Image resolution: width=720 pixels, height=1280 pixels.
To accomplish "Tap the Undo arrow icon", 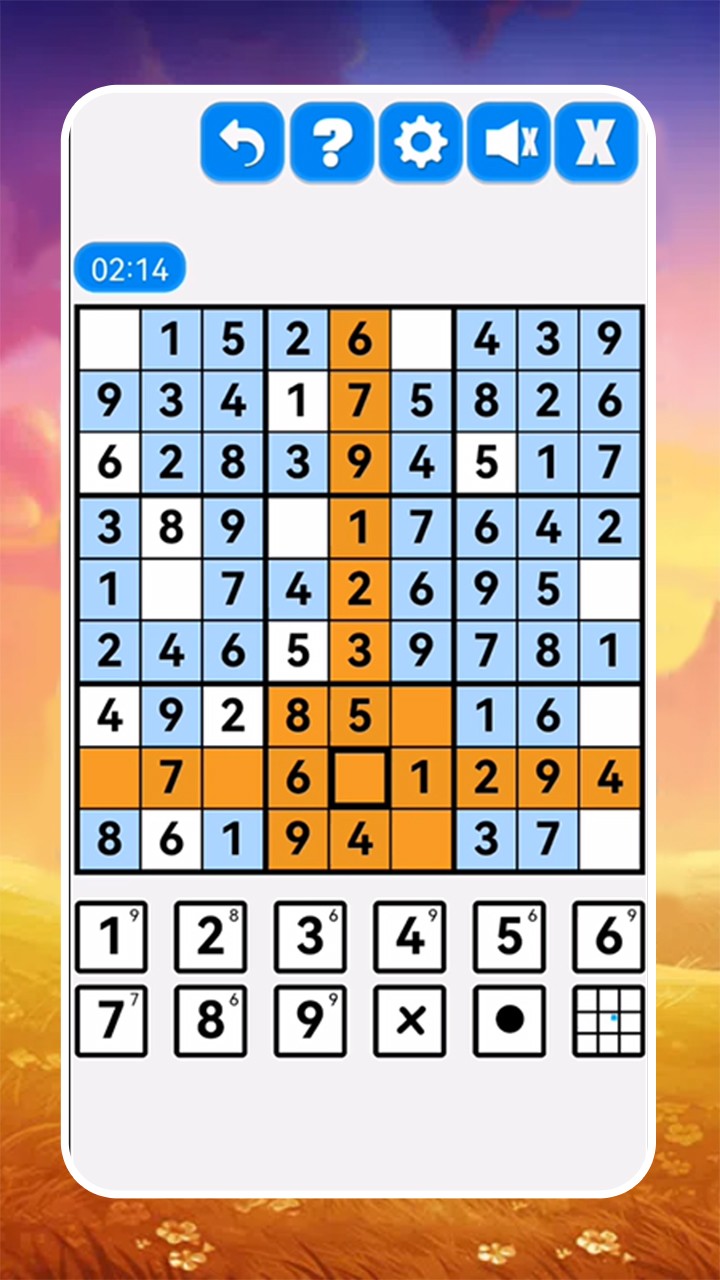I will tap(243, 145).
